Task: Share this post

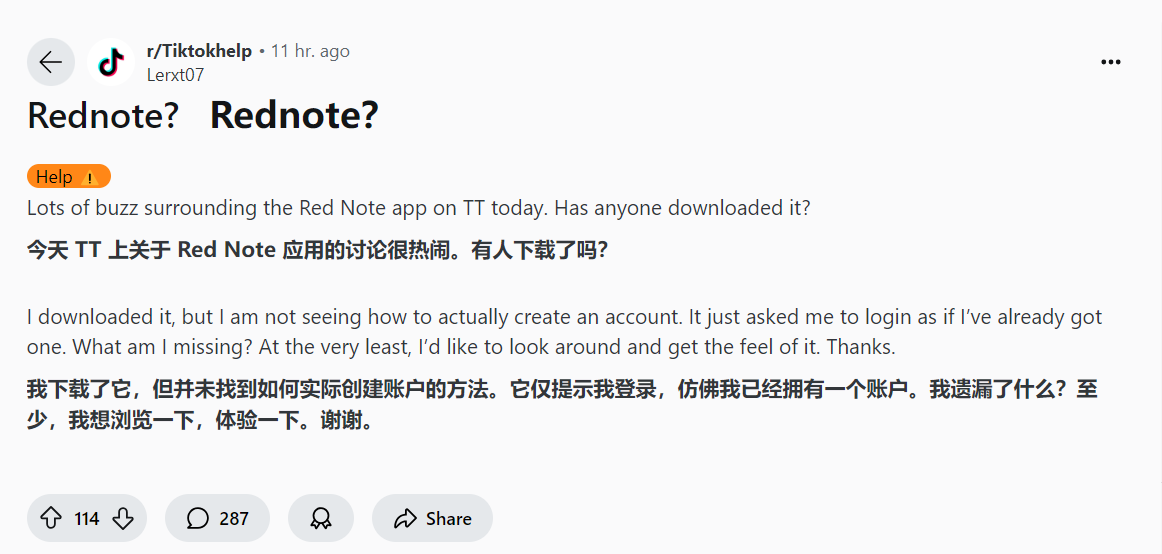Action: (x=432, y=518)
